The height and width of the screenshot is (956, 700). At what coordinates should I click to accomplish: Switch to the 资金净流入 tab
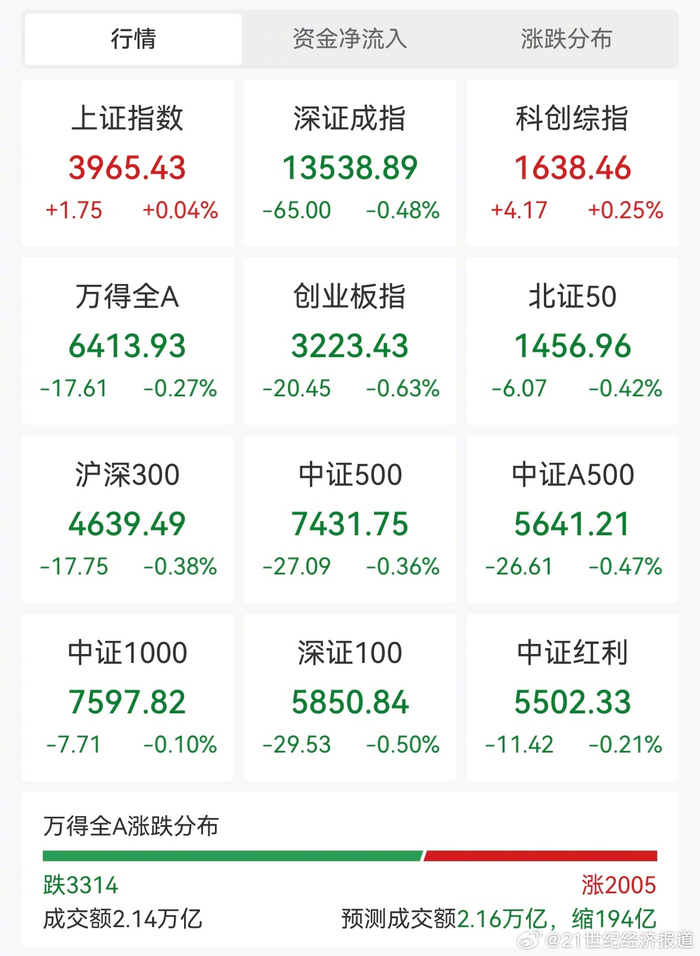[x=350, y=40]
